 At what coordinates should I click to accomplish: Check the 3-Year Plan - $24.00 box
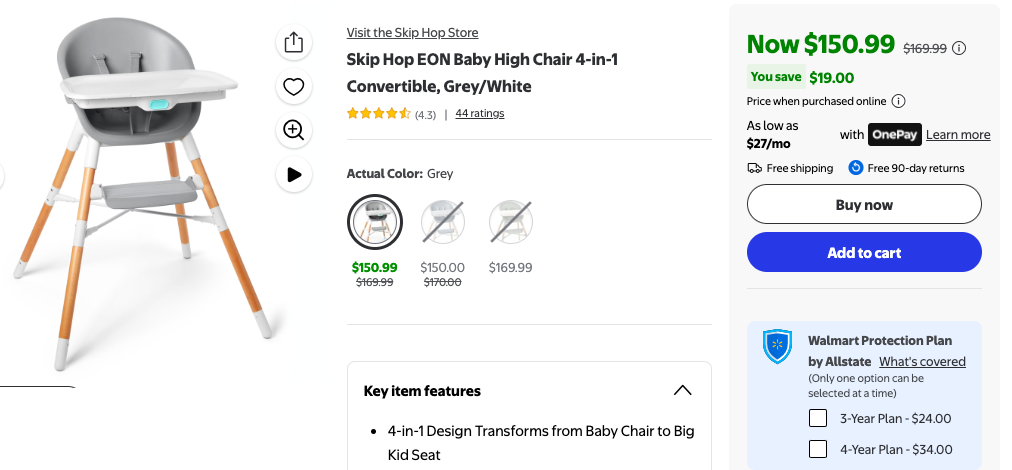[818, 419]
